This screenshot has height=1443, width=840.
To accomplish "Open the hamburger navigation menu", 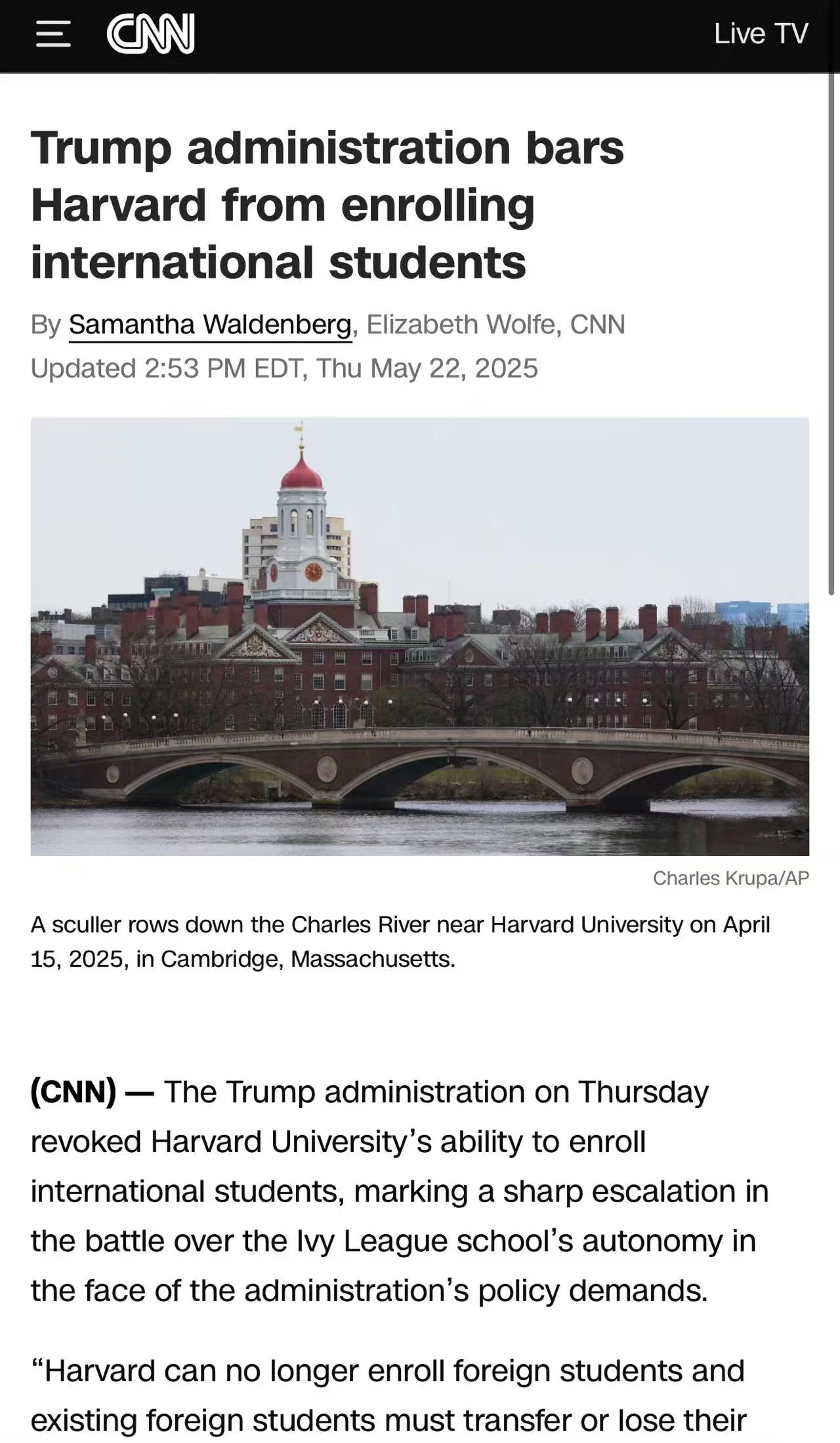I will [x=53, y=33].
